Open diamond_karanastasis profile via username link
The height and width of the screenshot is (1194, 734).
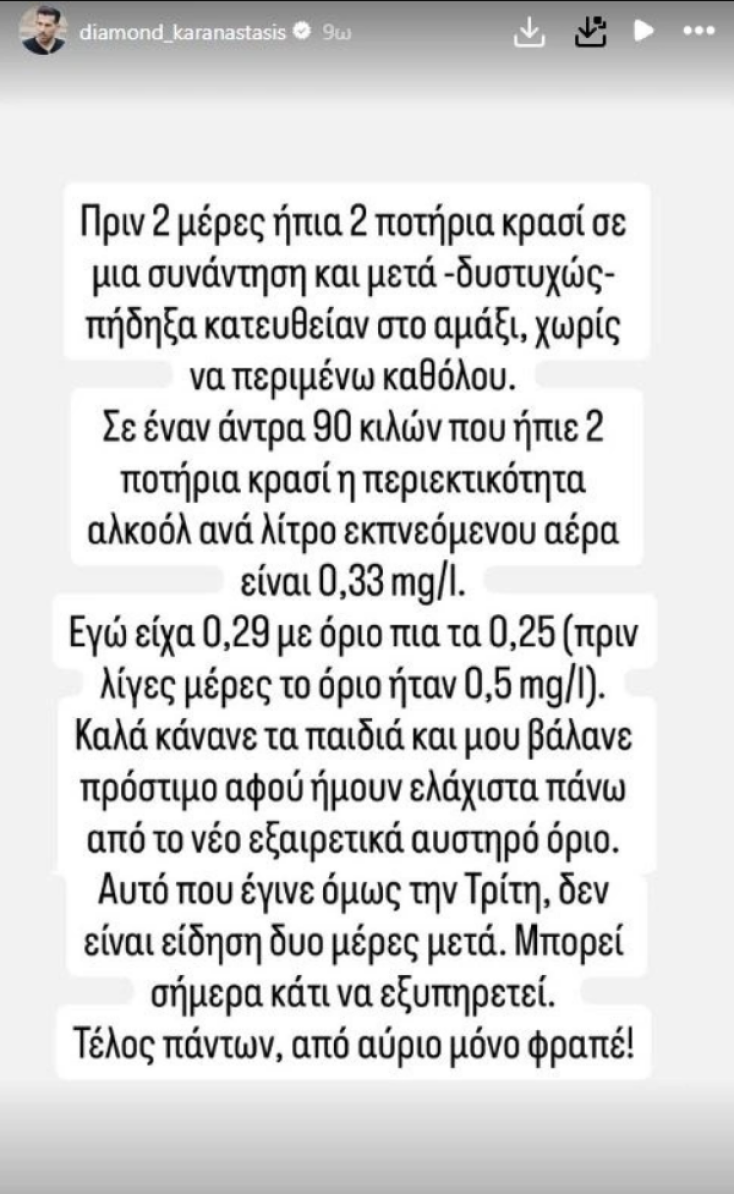186,30
